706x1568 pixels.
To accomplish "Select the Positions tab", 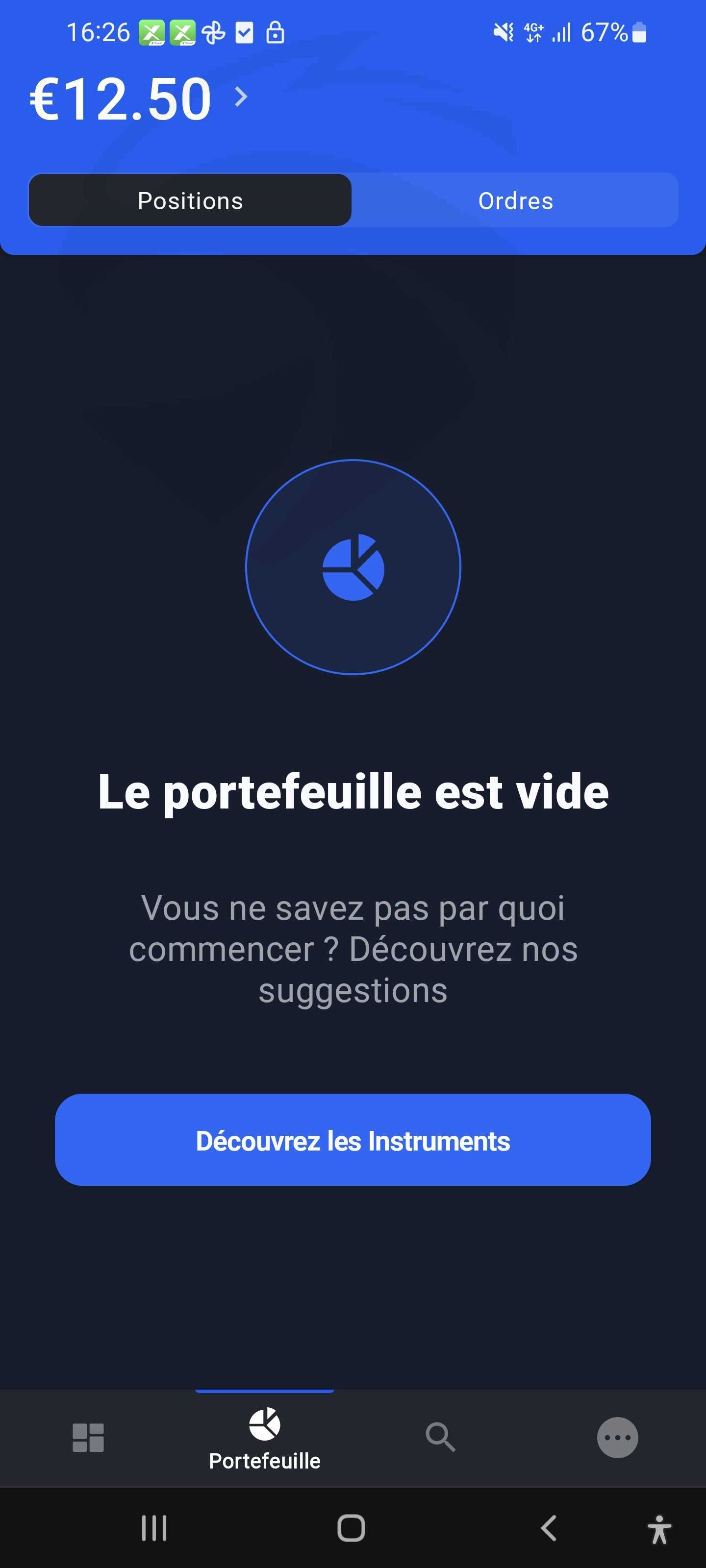I will [190, 200].
